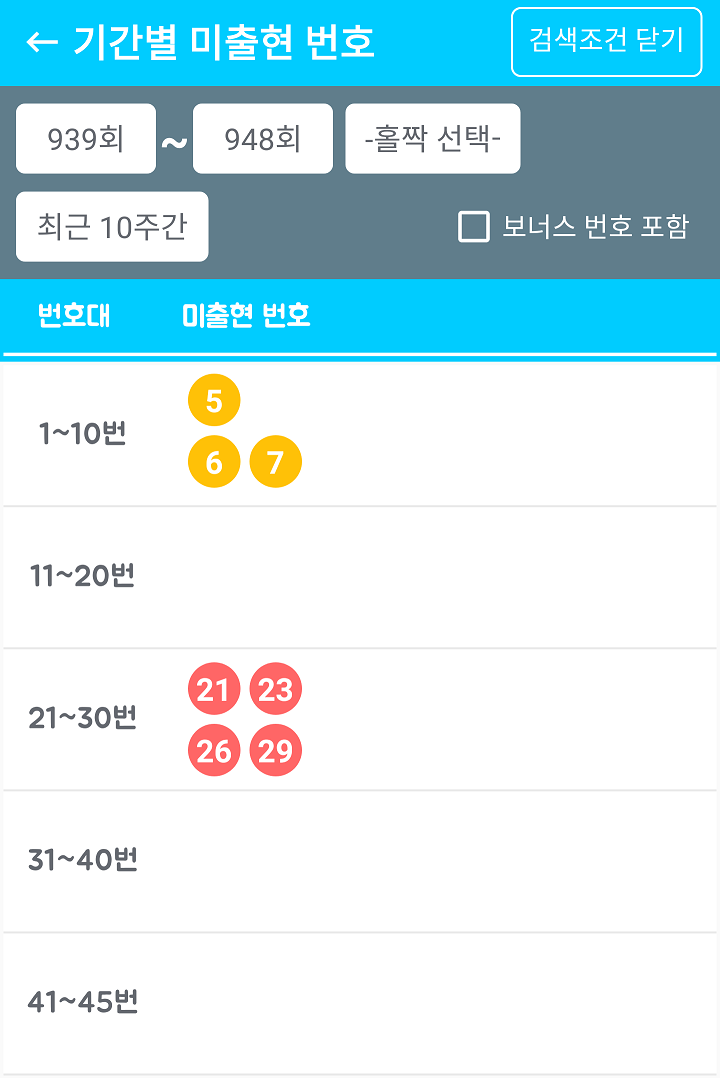Open the 홀짝 선택 dropdown
The width and height of the screenshot is (720, 1078).
pos(432,139)
